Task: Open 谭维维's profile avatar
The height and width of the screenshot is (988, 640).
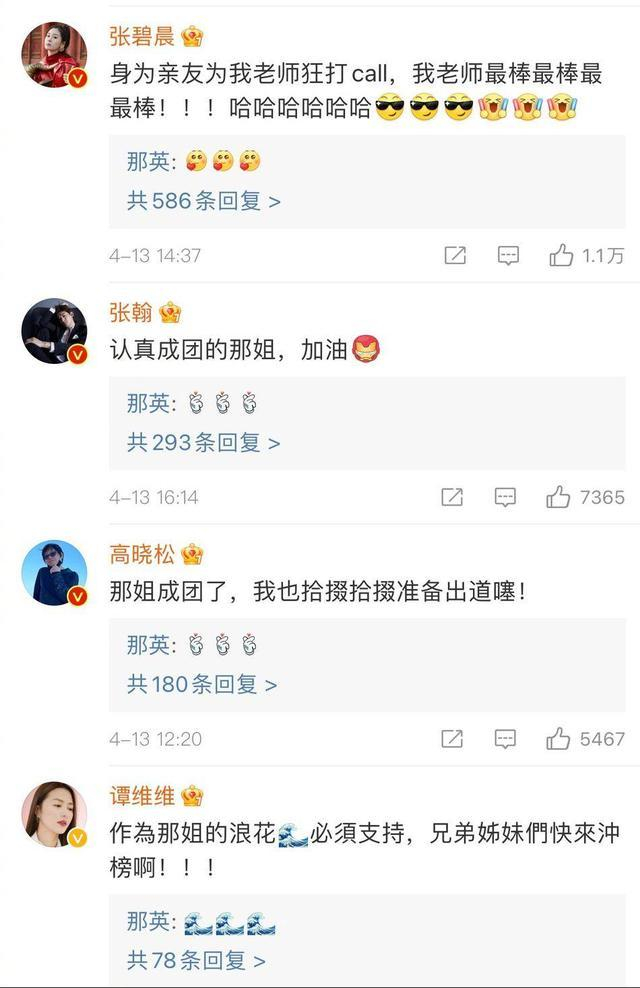Action: click(55, 814)
